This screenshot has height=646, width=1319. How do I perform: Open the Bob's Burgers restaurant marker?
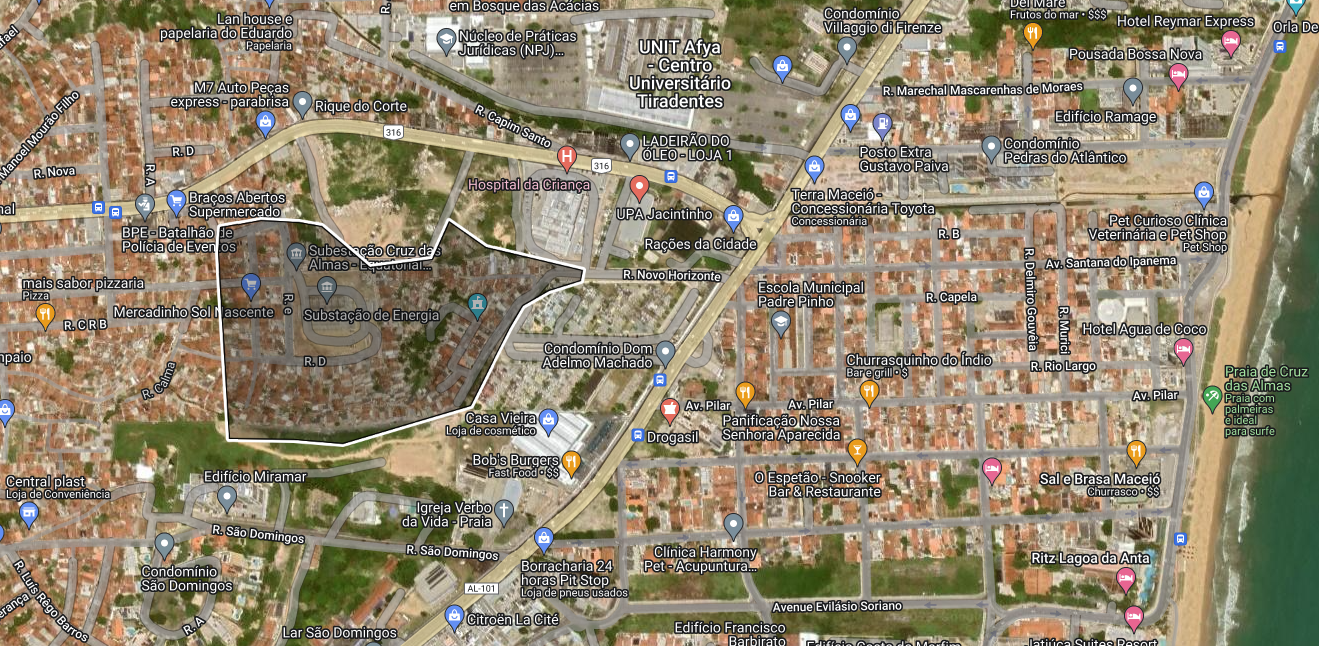(571, 462)
